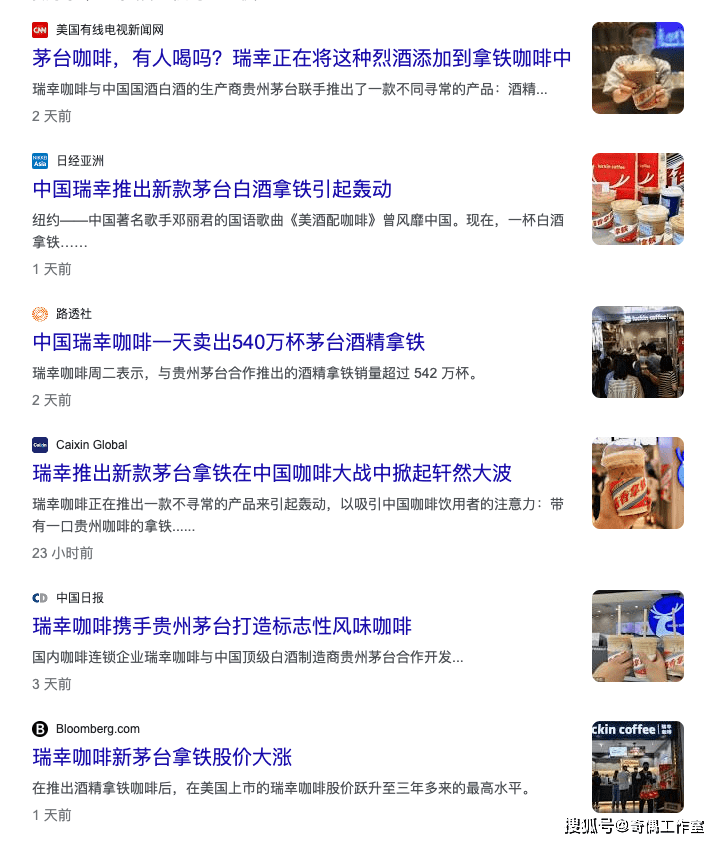Tap the thumbnail beside the 中国日报 article

pyautogui.click(x=638, y=636)
